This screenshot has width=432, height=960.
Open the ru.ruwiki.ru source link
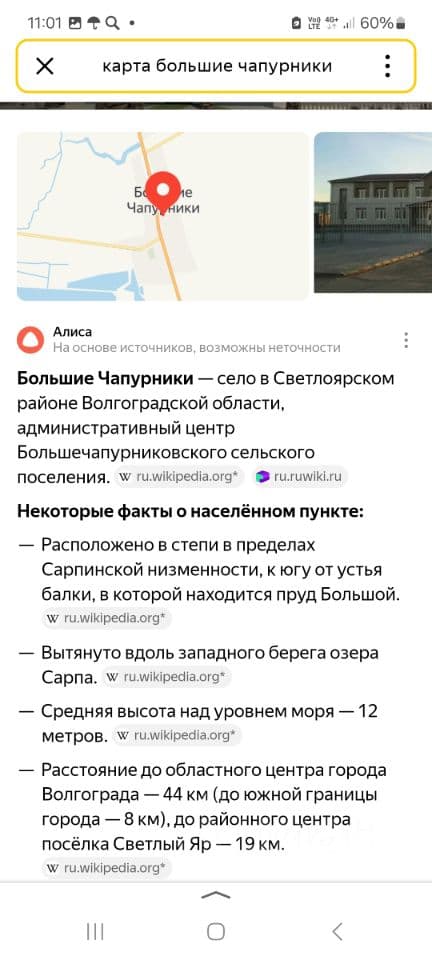click(x=299, y=476)
